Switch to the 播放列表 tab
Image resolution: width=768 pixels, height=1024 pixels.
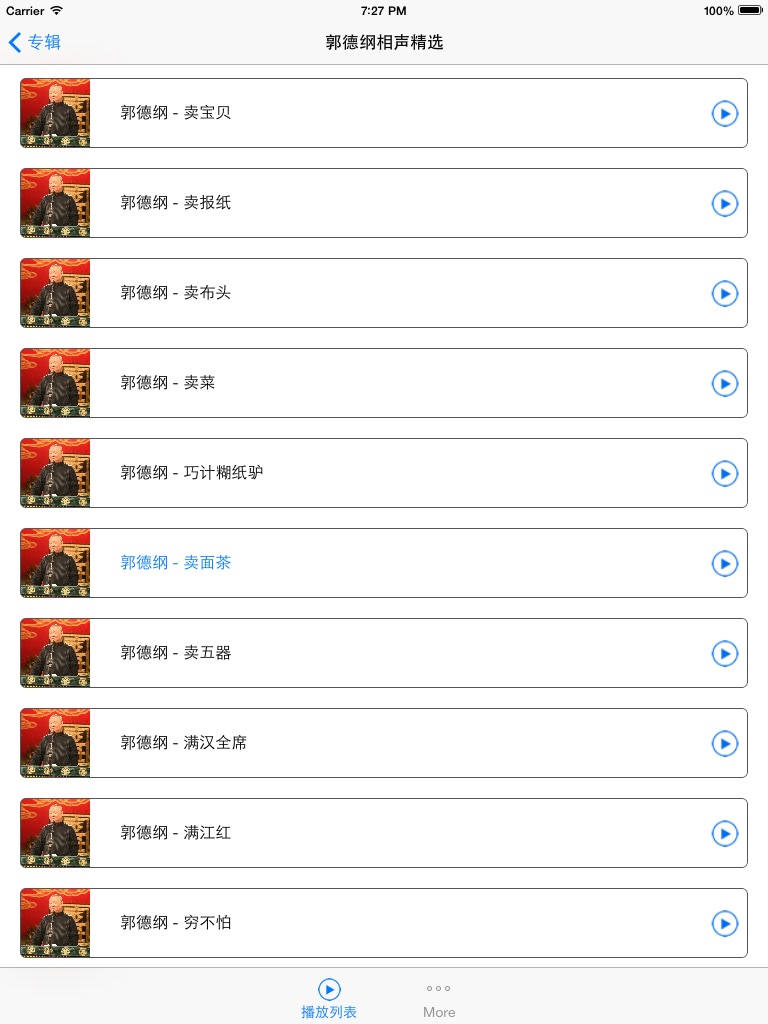pyautogui.click(x=329, y=997)
